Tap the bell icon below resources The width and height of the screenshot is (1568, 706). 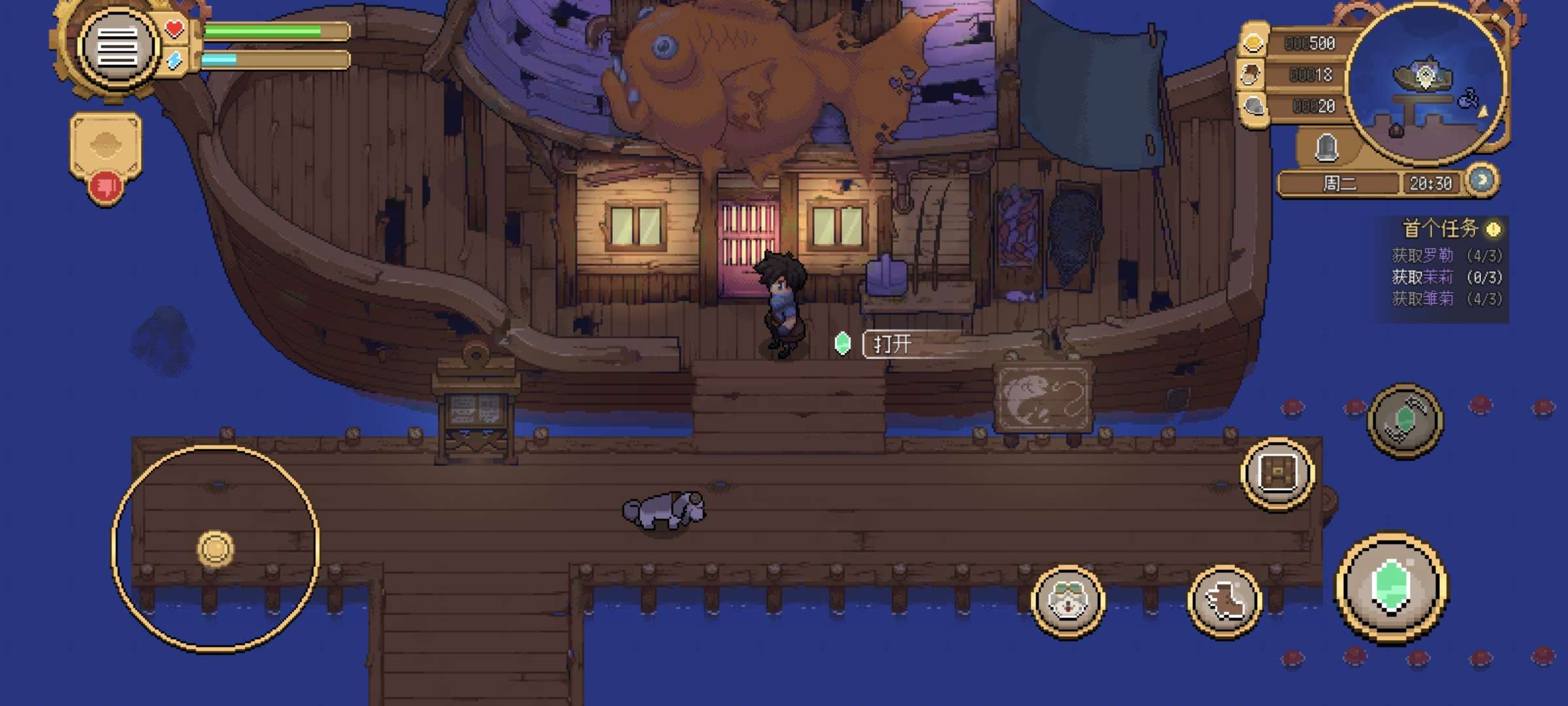pyautogui.click(x=1326, y=148)
